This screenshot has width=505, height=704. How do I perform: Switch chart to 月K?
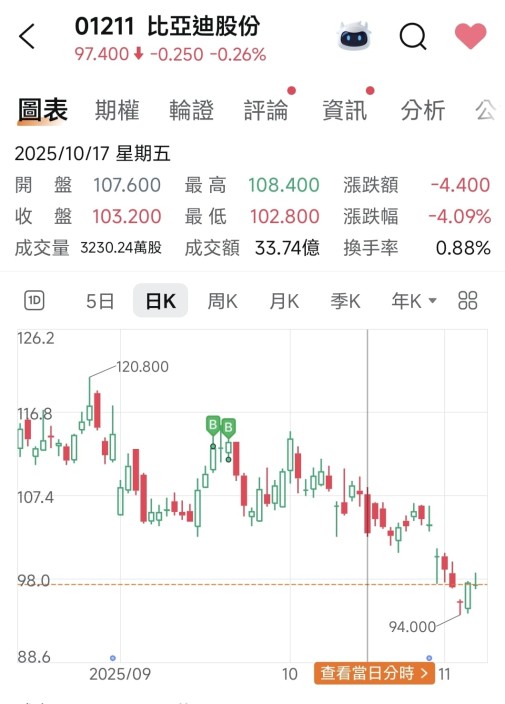coord(284,301)
